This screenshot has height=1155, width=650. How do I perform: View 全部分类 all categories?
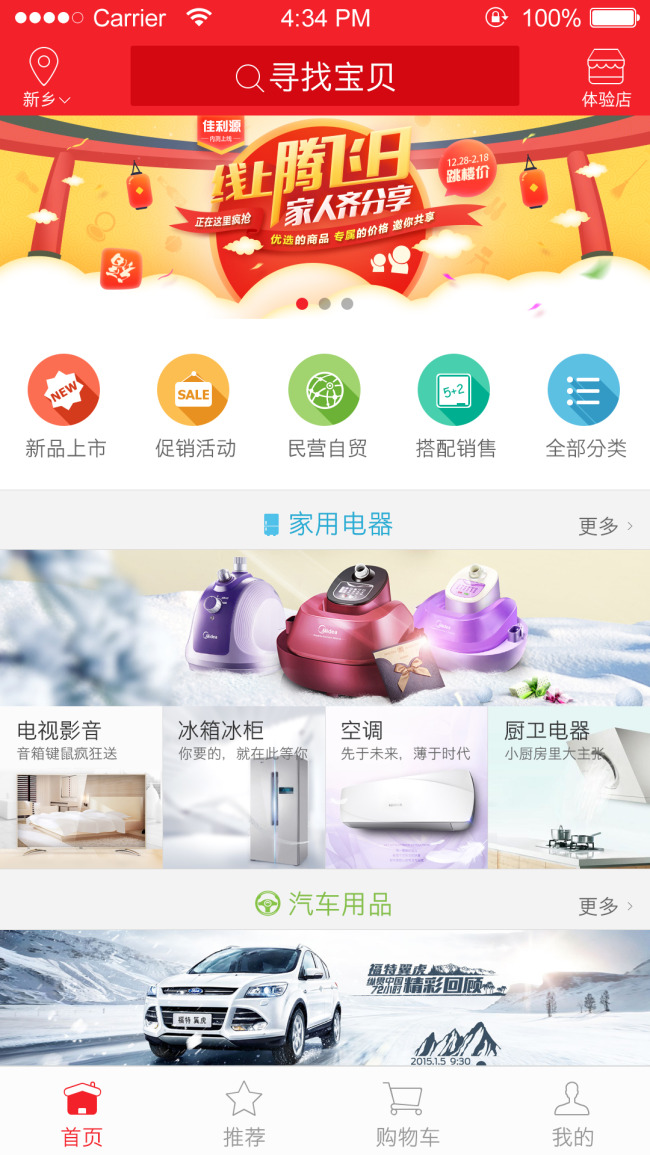584,406
